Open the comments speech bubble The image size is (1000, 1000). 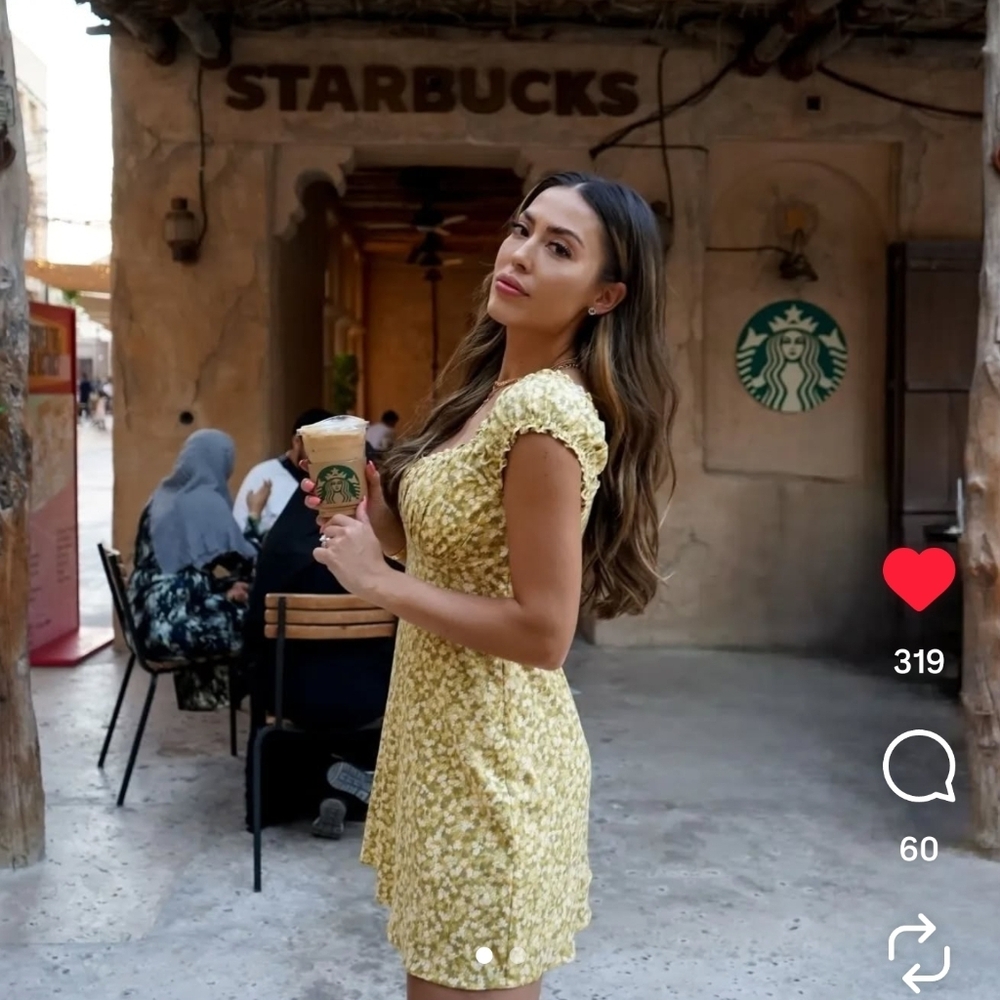919,766
